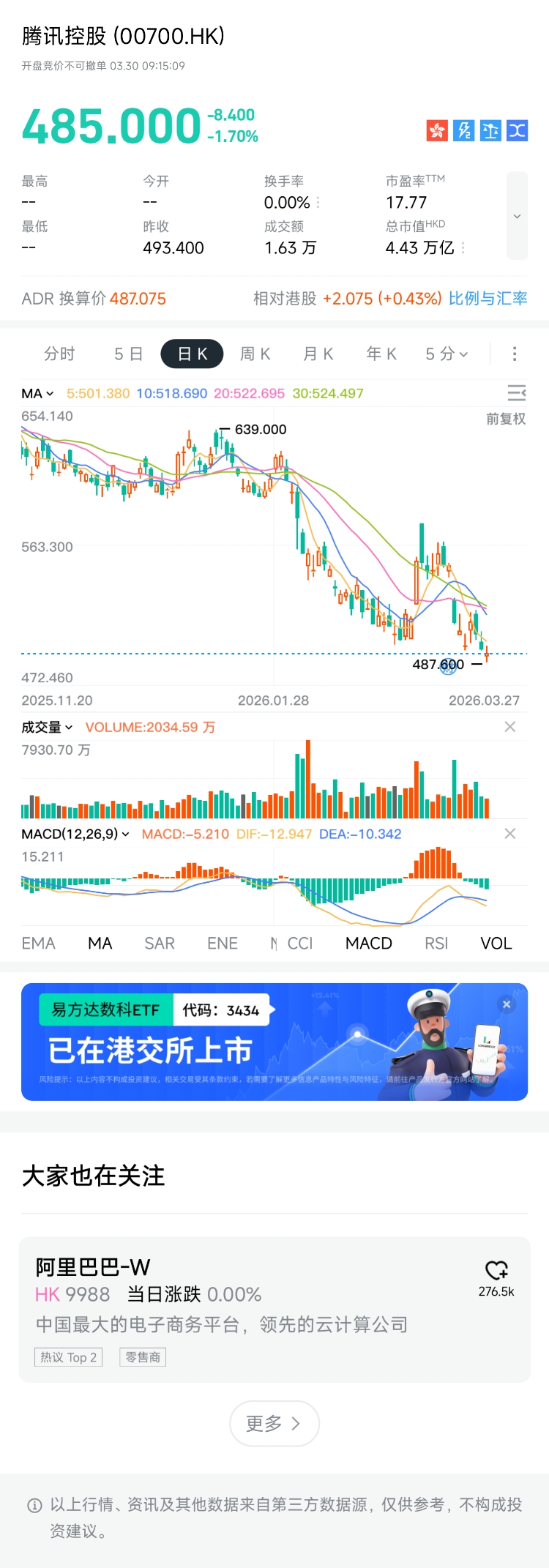Select the 周K chart tab
This screenshot has height=1568, width=549.
(255, 354)
